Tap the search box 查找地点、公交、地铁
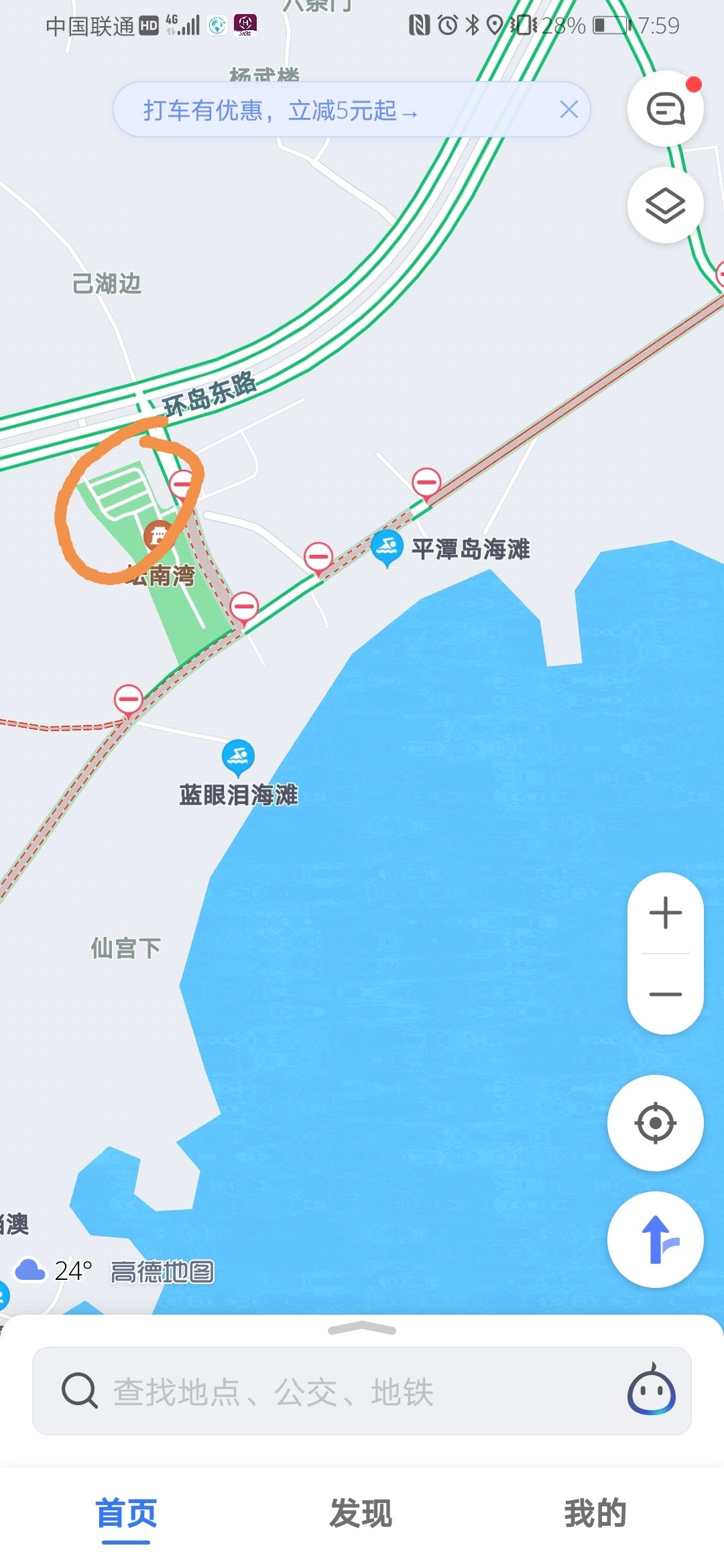 (x=335, y=1391)
